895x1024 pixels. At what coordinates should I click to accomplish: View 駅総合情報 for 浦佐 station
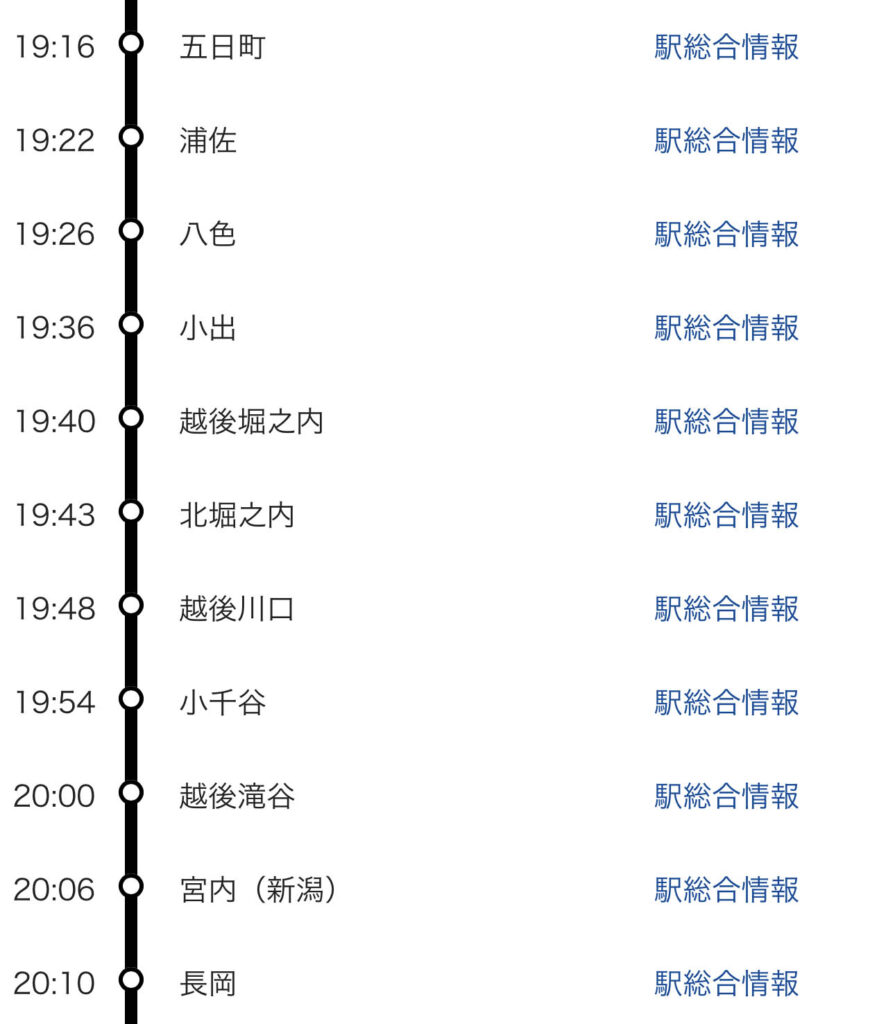[x=727, y=140]
